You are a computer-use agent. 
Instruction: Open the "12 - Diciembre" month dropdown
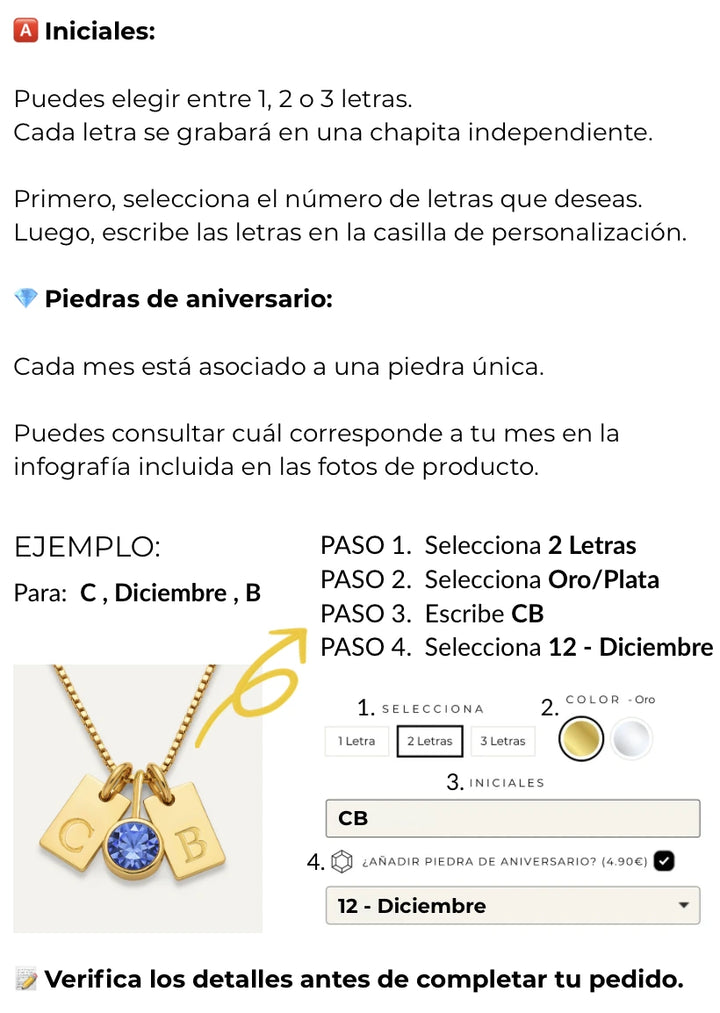[x=512, y=906]
